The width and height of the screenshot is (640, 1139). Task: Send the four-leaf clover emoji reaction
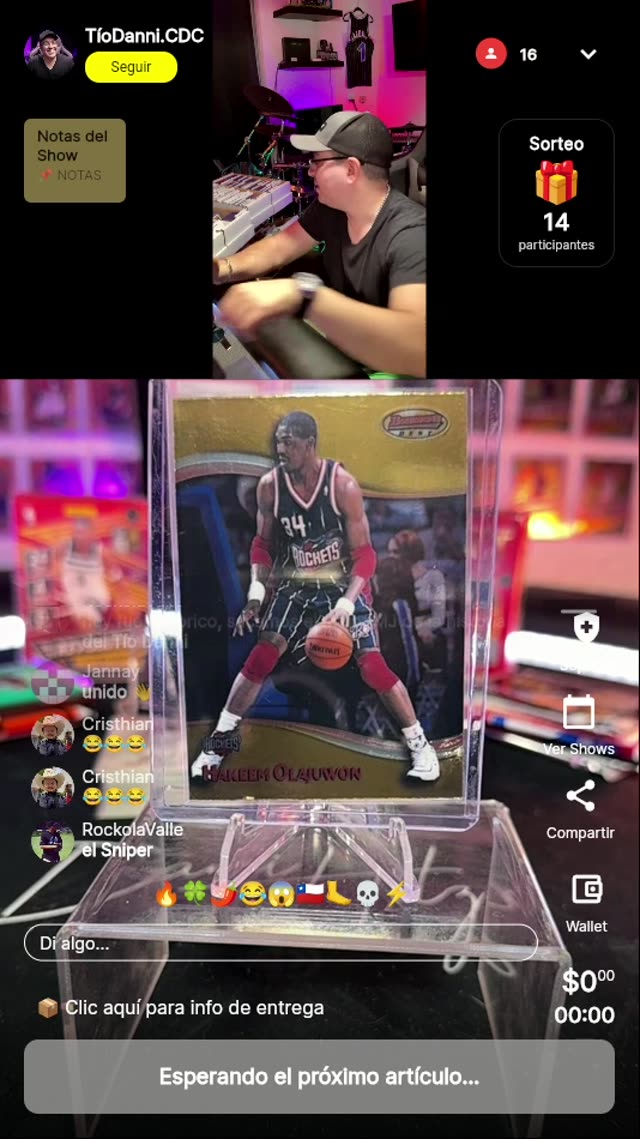coord(195,894)
